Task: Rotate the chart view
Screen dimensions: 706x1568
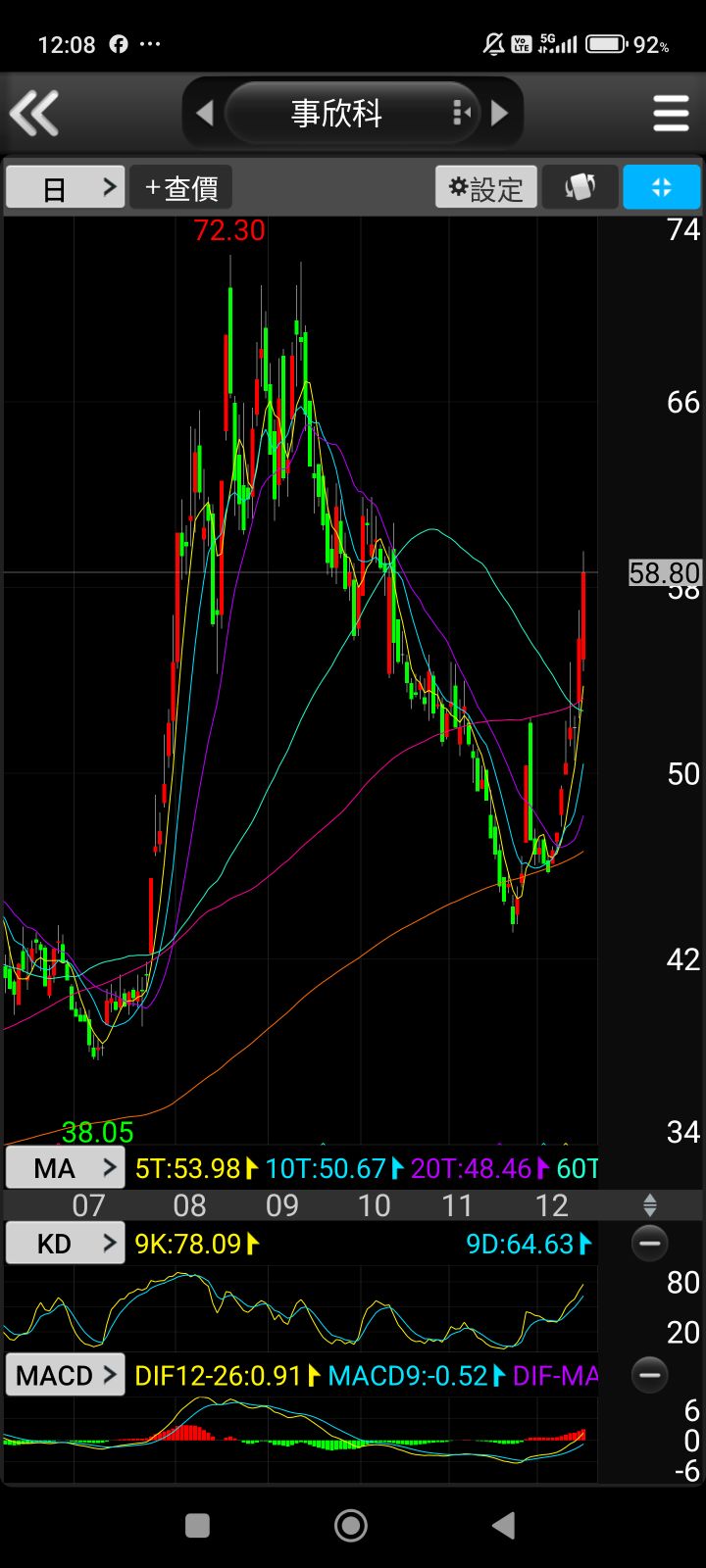Action: (580, 187)
